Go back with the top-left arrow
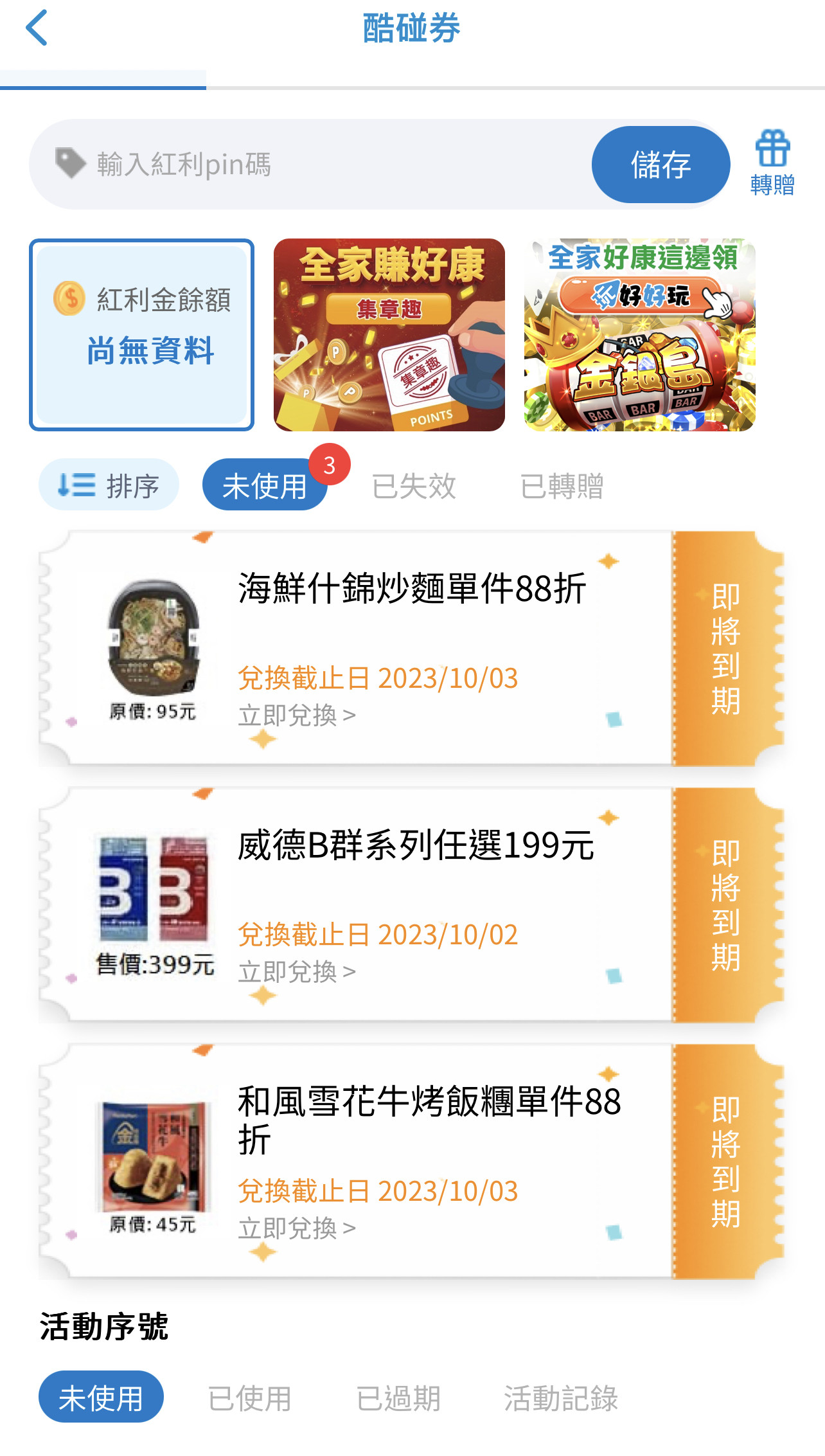This screenshot has height=1456, width=825. tap(37, 28)
